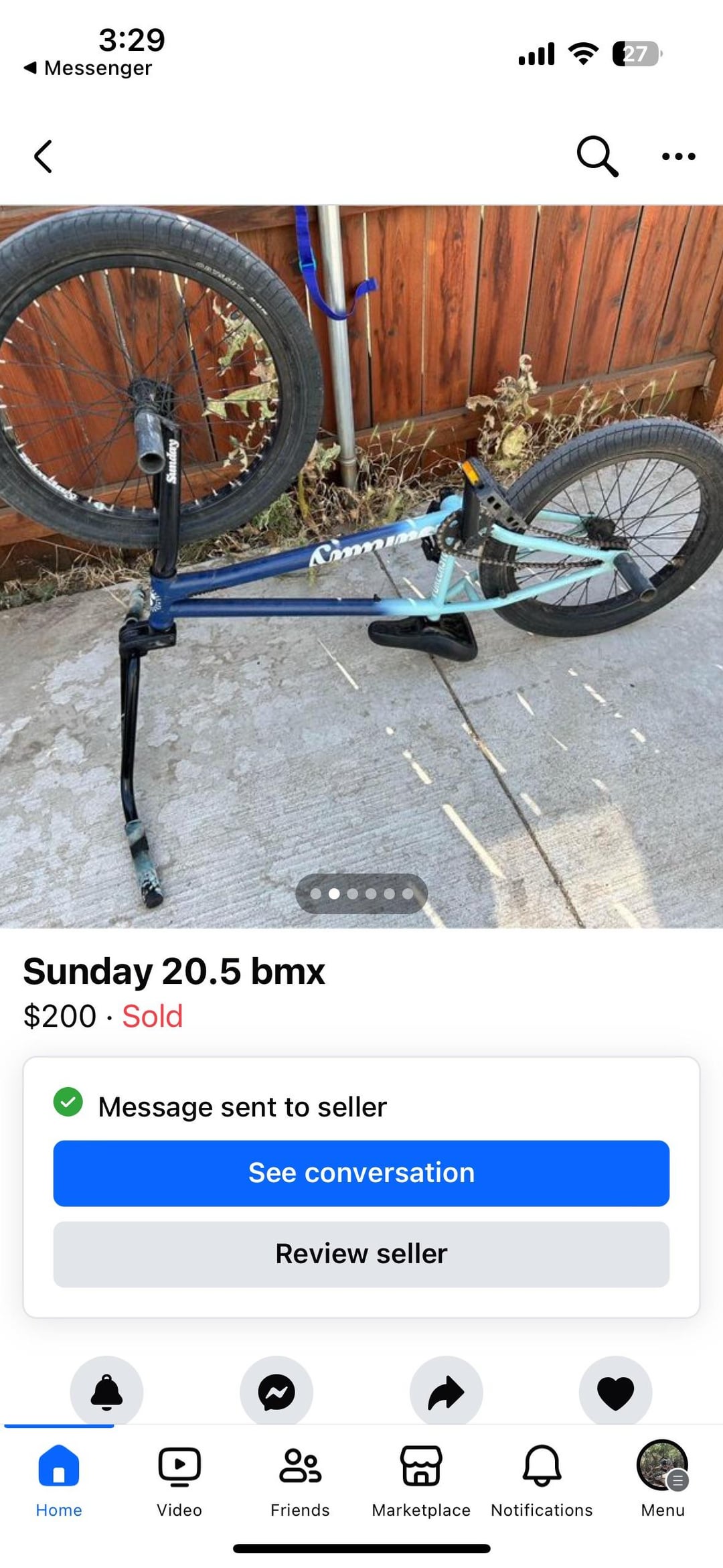Tap Review seller button
This screenshot has height=1568, width=723.
click(x=361, y=1254)
